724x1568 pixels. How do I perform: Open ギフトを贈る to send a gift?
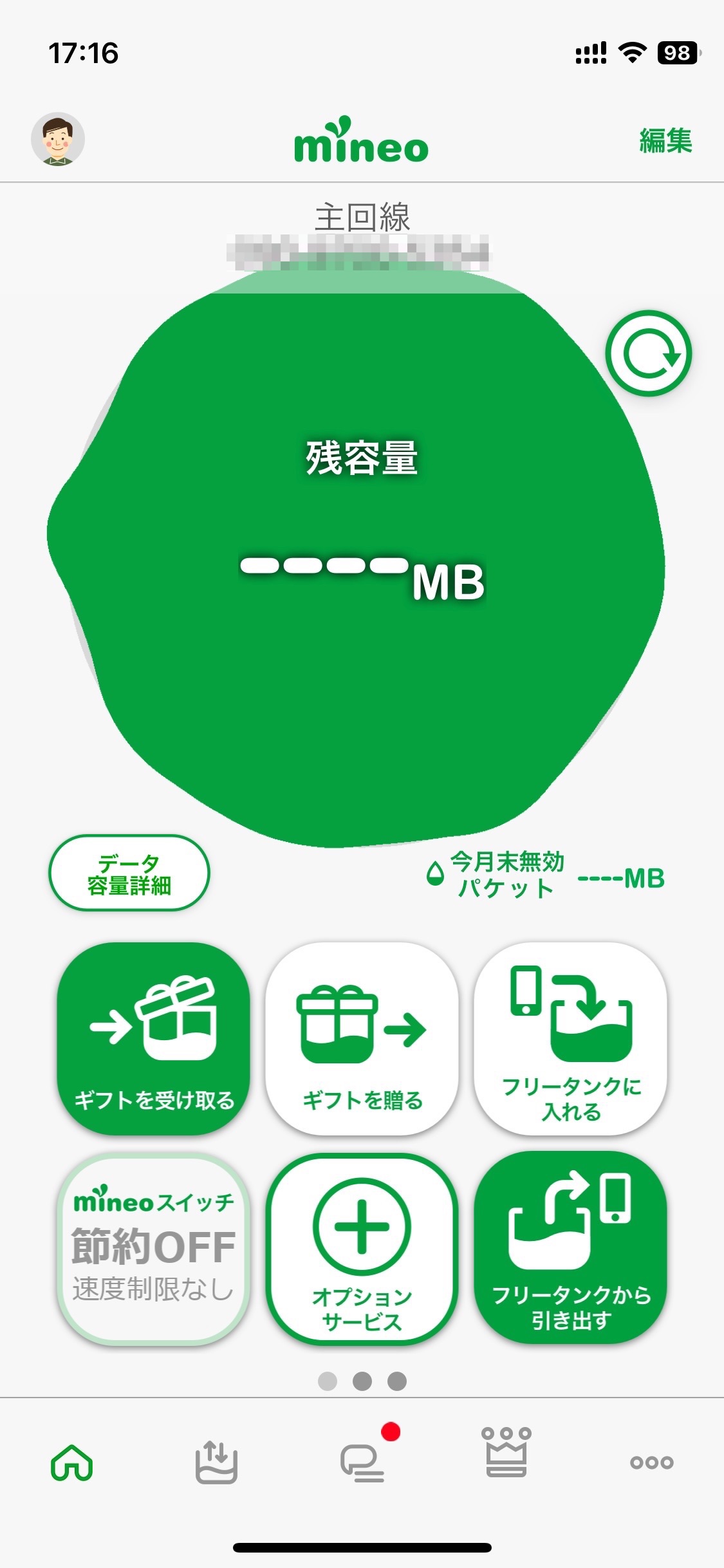click(362, 1040)
